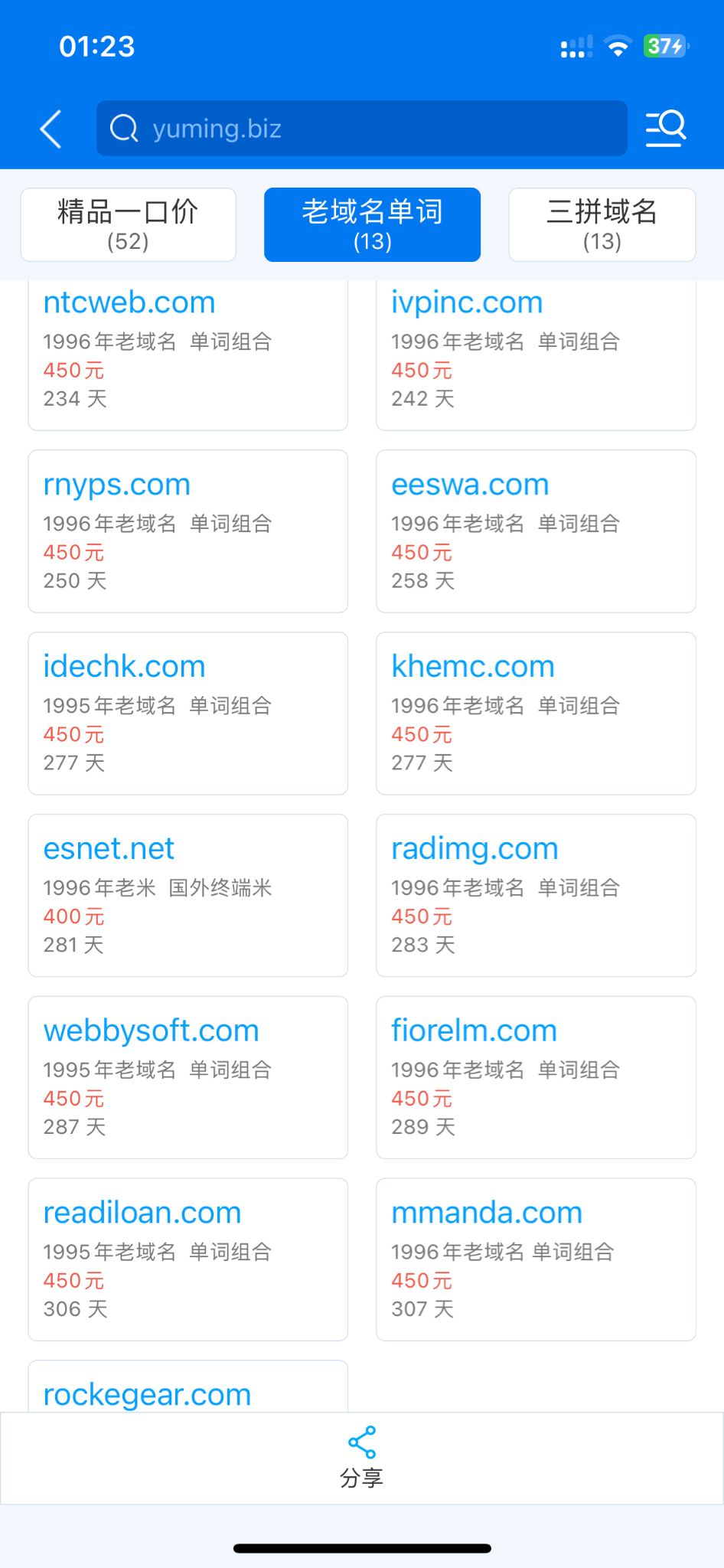View the eeswa.com listing
Viewport: 724px width, 1568px height.
[536, 531]
